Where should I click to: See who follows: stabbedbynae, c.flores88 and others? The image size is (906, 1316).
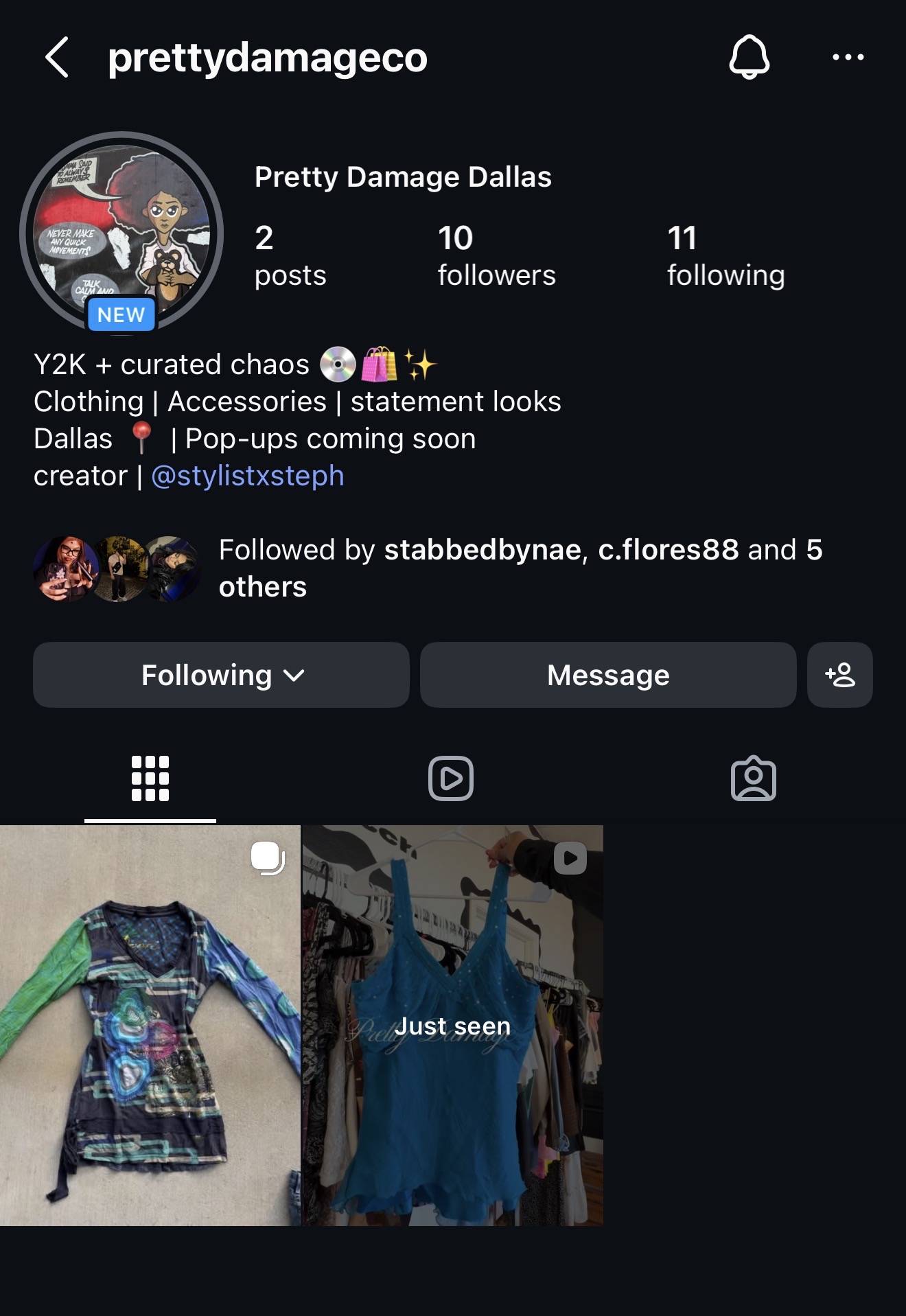[x=520, y=568]
